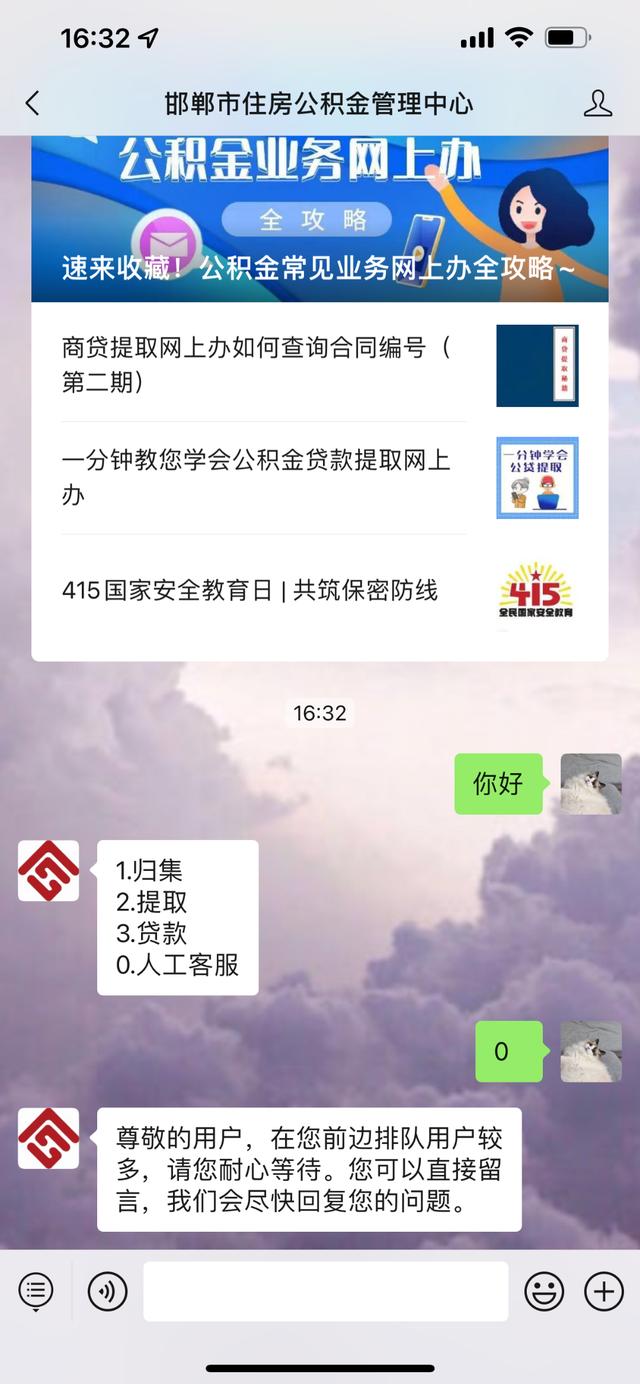Open the official account profile icon
Image resolution: width=640 pixels, height=1384 pixels.
click(x=597, y=103)
